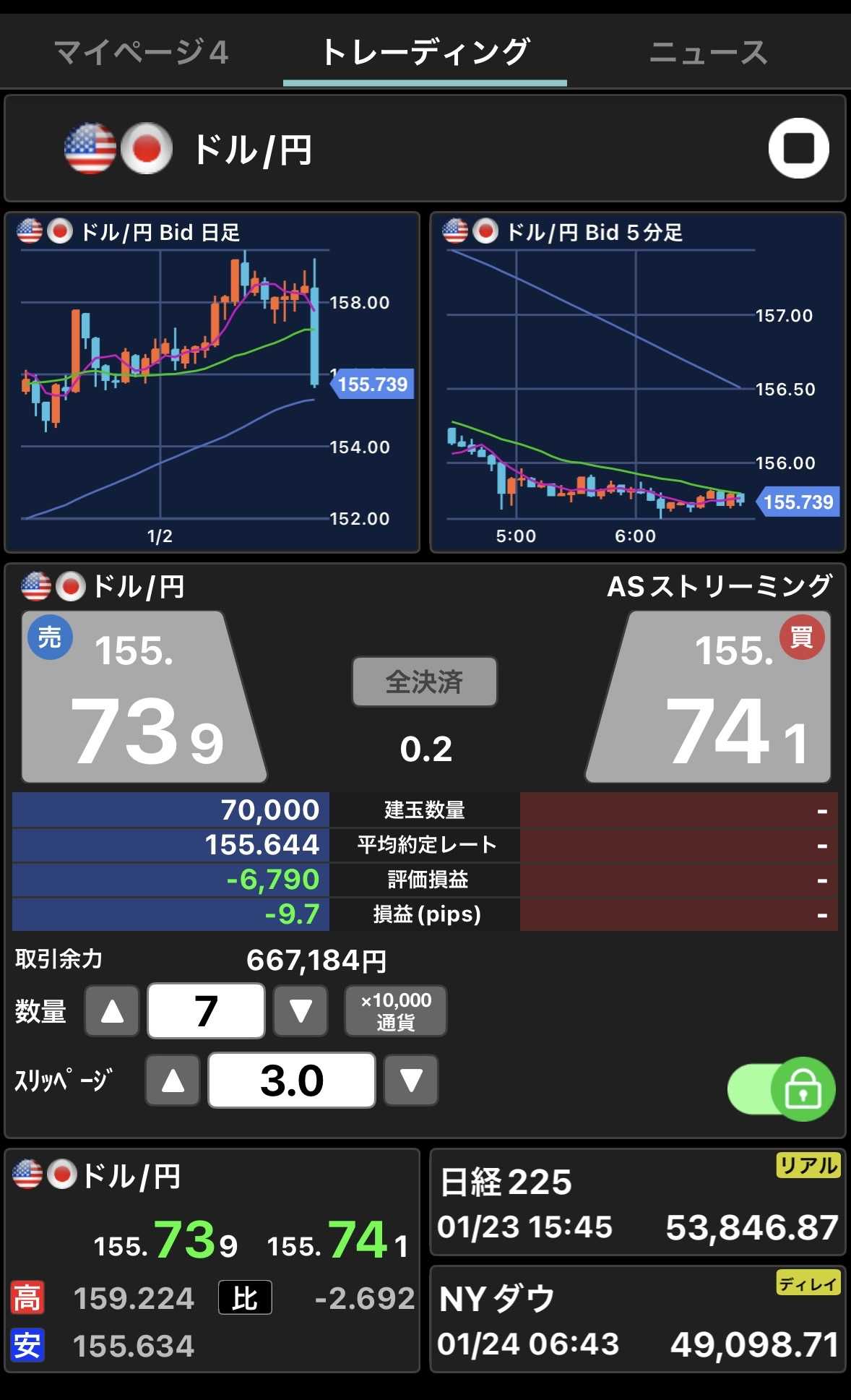Switch to the ニュース tab
Screen dimensions: 851x1400
pos(708,53)
